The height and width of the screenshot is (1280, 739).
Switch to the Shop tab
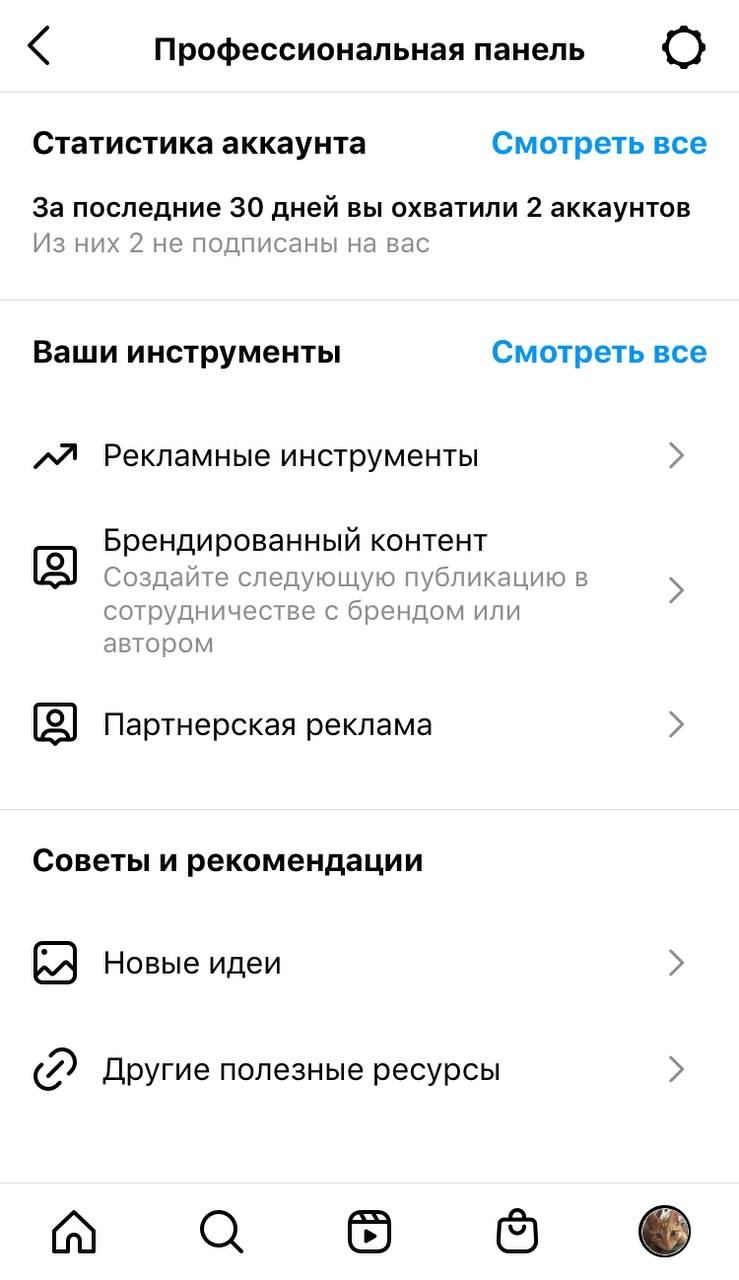pyautogui.click(x=517, y=1231)
